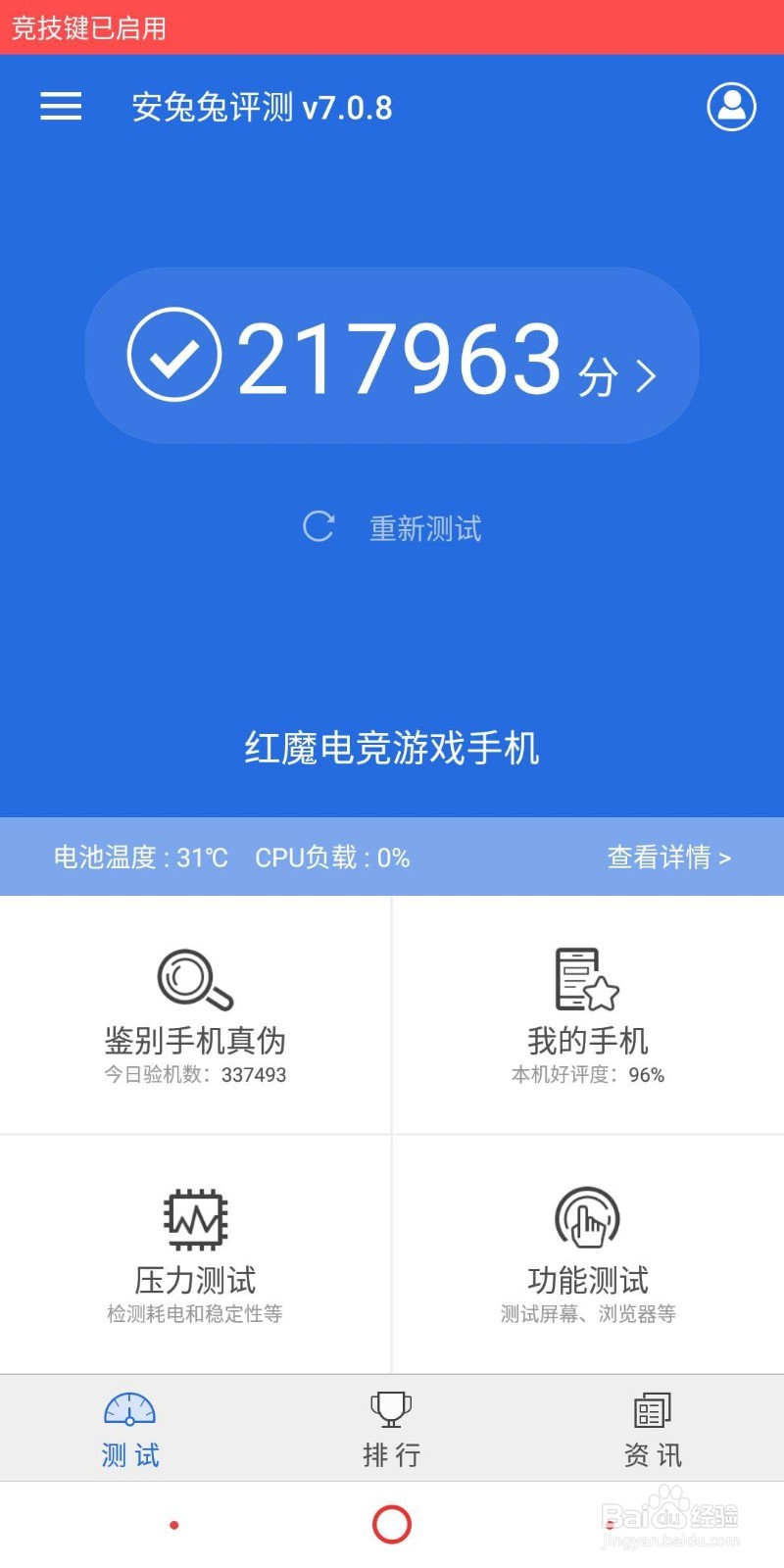Click the news icon above 资讯
784x1568 pixels.
[x=651, y=1409]
